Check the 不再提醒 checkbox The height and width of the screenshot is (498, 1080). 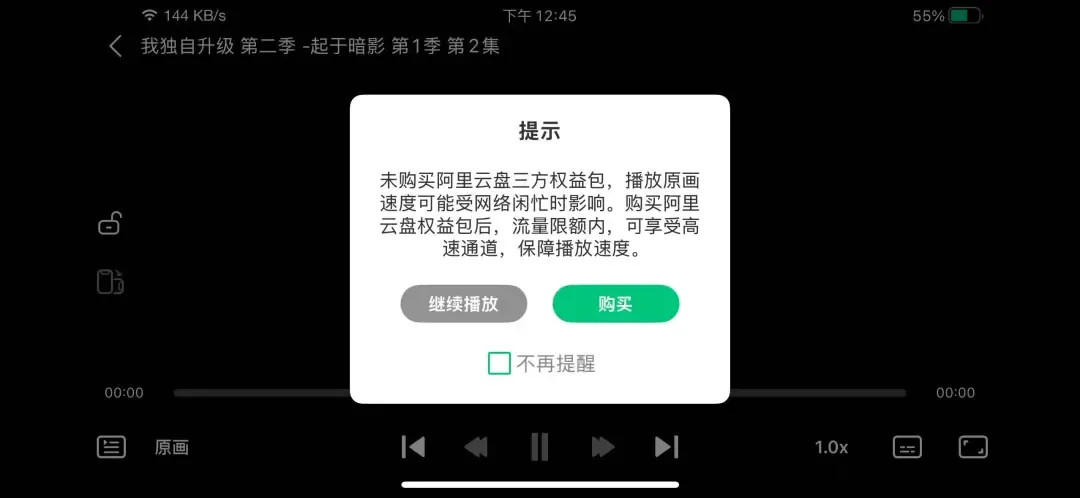click(x=499, y=363)
